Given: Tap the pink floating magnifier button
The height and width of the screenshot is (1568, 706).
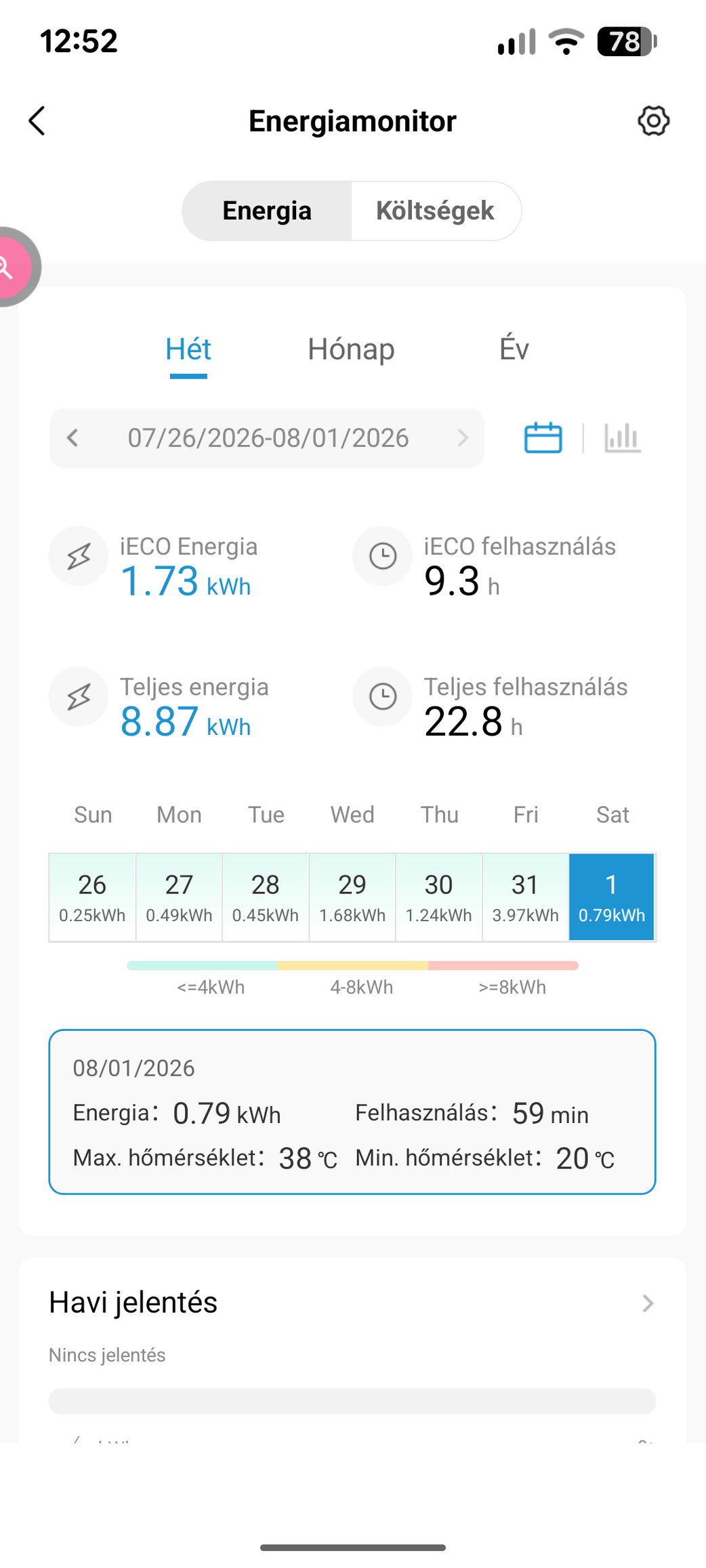Looking at the screenshot, I should point(15,267).
